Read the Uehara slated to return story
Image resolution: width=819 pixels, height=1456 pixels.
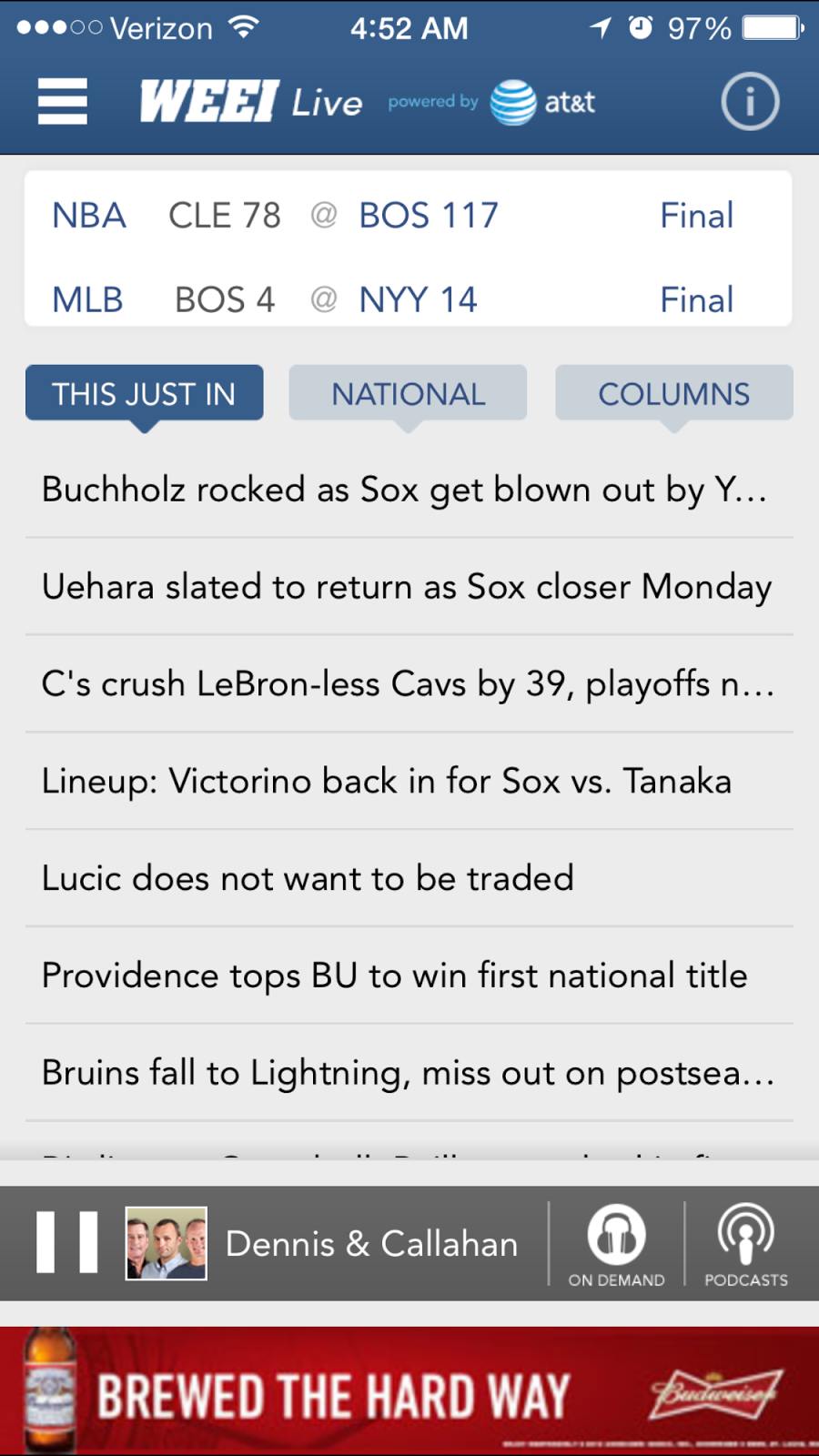tap(408, 587)
